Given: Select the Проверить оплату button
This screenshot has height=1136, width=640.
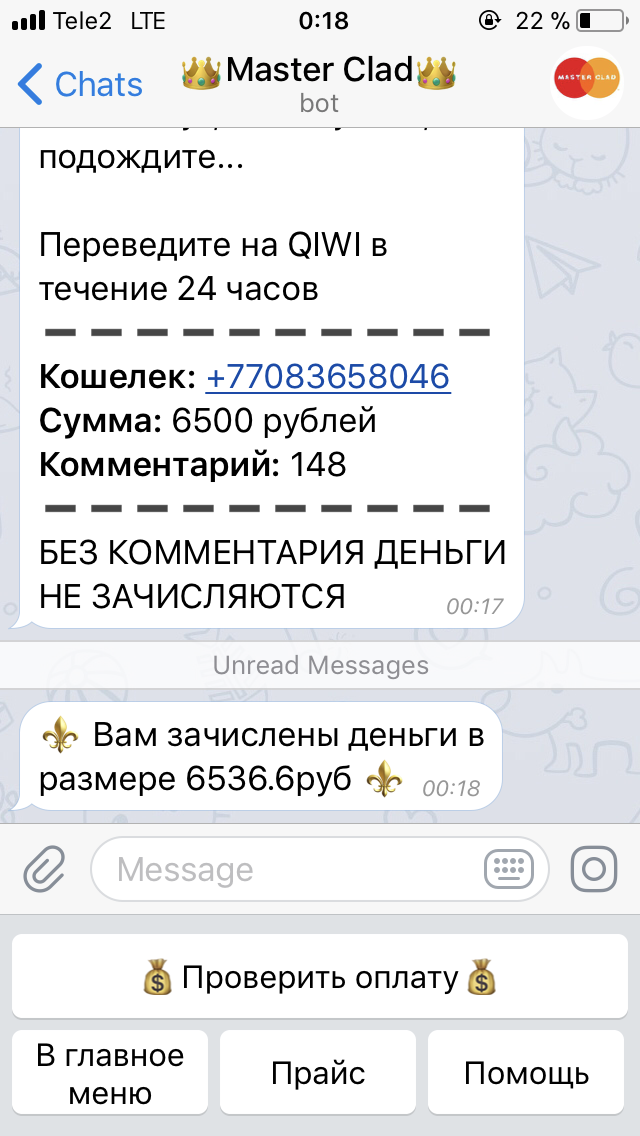Looking at the screenshot, I should [320, 976].
